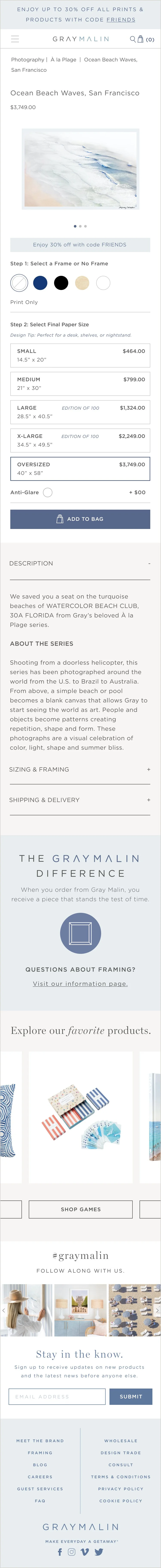Open the Guest Services footer link
This screenshot has height=1568, width=161.
click(x=40, y=1489)
